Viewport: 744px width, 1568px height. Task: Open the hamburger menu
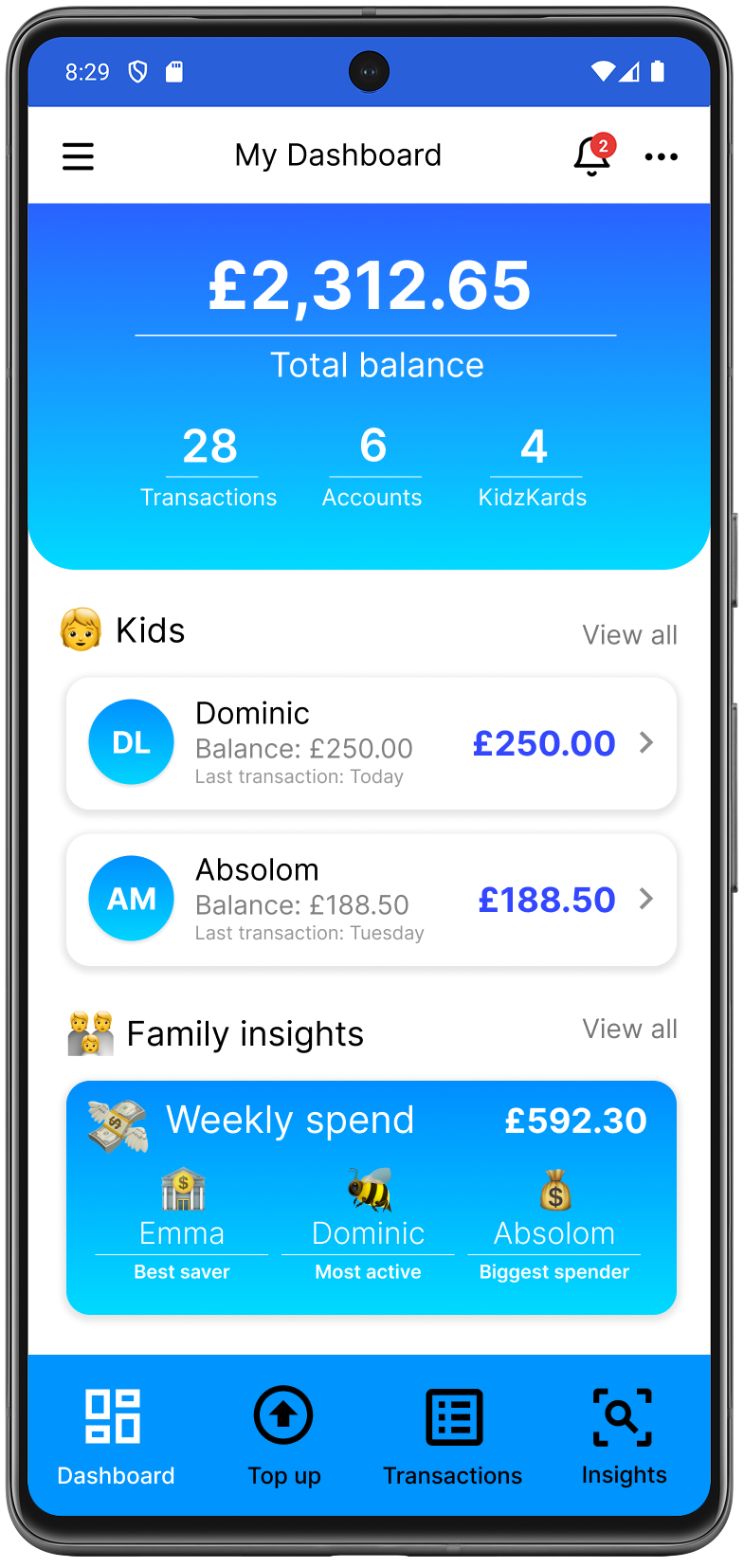pos(79,156)
